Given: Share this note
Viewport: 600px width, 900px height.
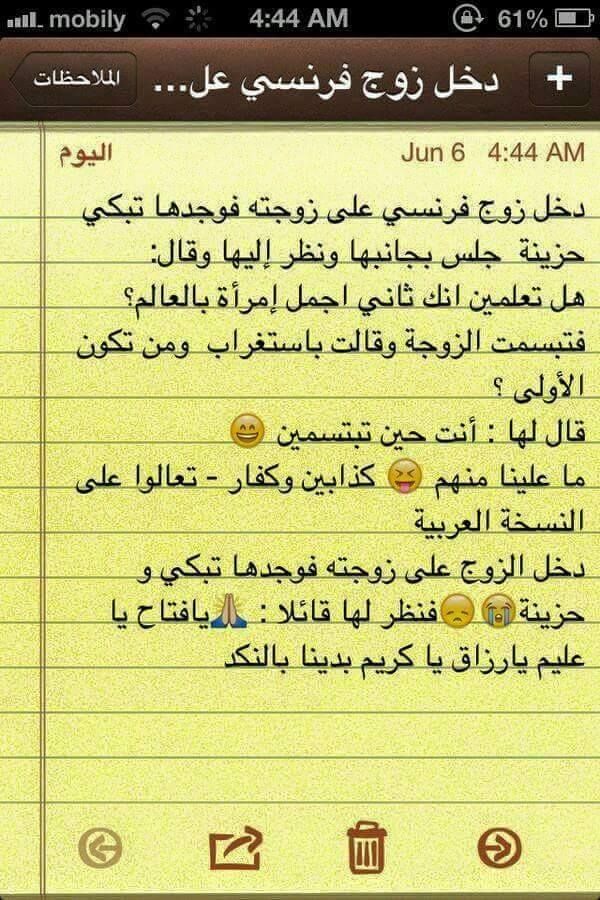Looking at the screenshot, I should [x=235, y=849].
